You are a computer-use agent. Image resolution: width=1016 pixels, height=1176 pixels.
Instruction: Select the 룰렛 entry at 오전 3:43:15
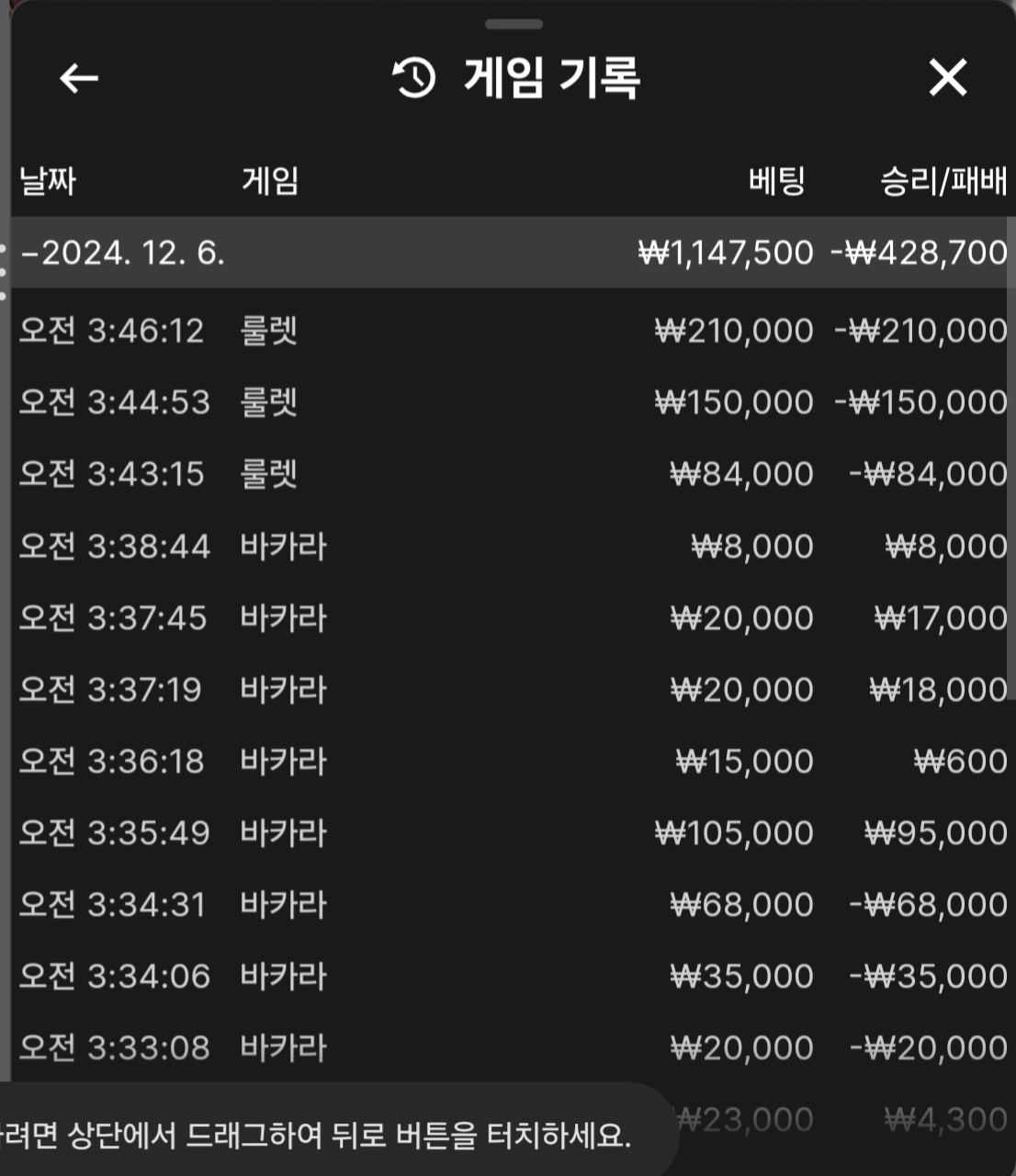coord(510,474)
